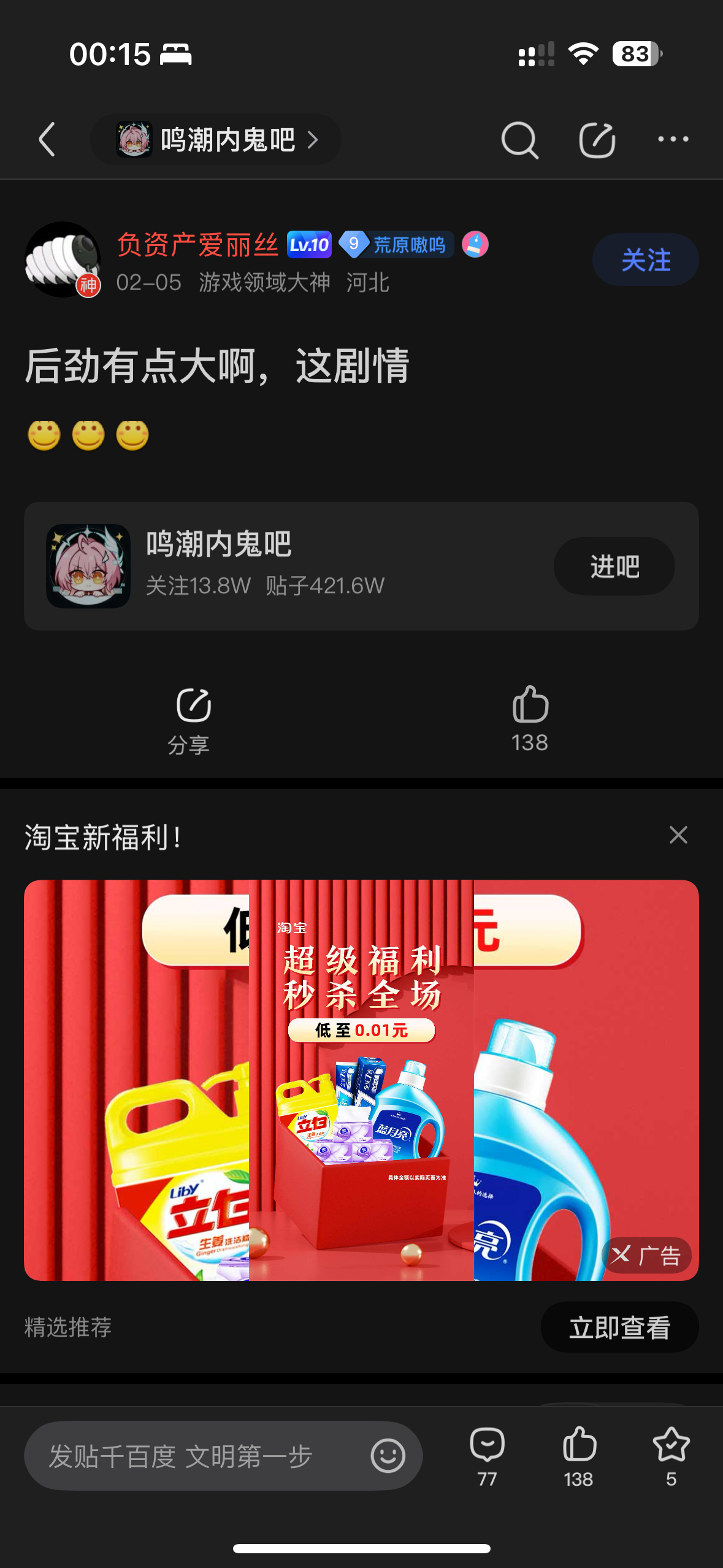Open the Taobao ad banner image
723x1568 pixels.
click(361, 1080)
